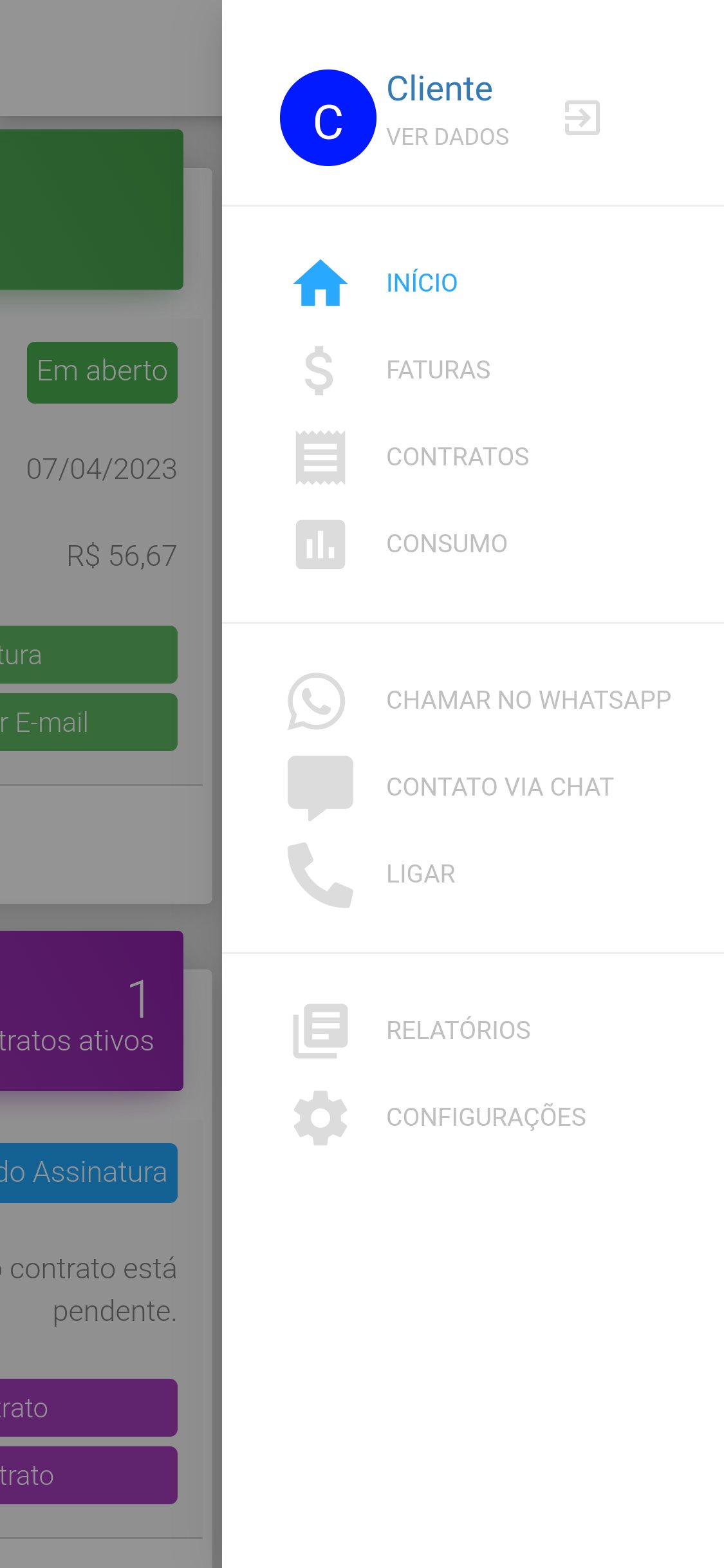Open Ver Dados under Cliente

coord(447,136)
